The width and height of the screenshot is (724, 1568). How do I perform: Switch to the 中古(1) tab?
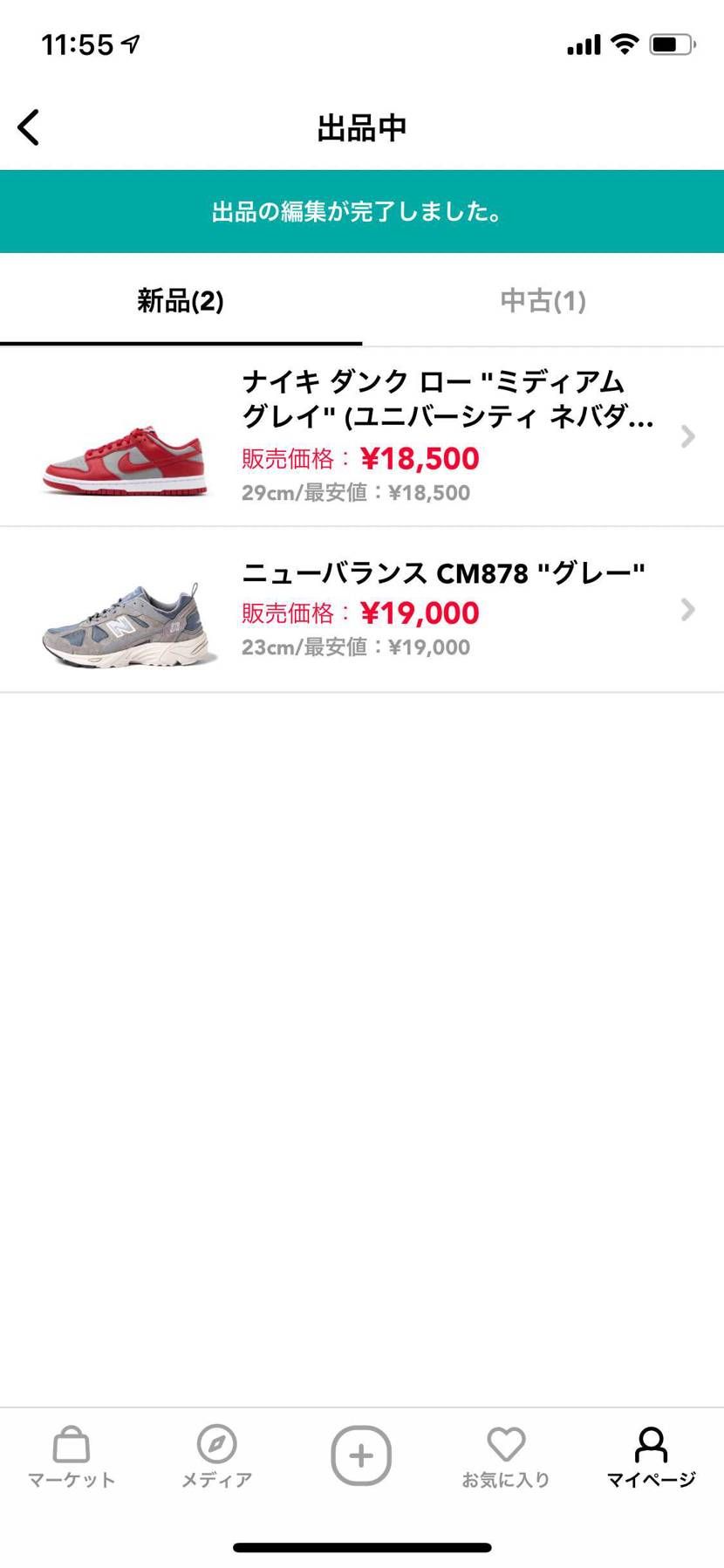coord(543,300)
